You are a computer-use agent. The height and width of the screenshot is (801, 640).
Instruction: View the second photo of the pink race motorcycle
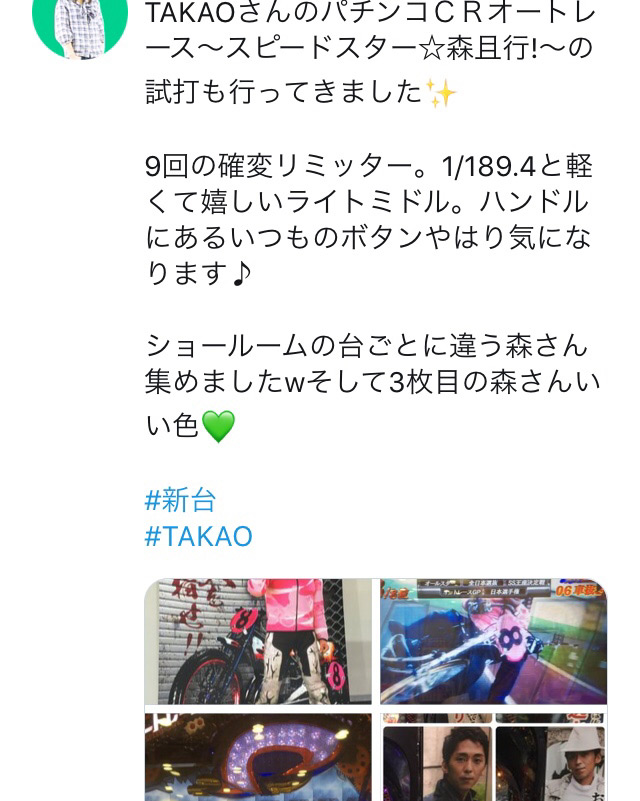493,641
